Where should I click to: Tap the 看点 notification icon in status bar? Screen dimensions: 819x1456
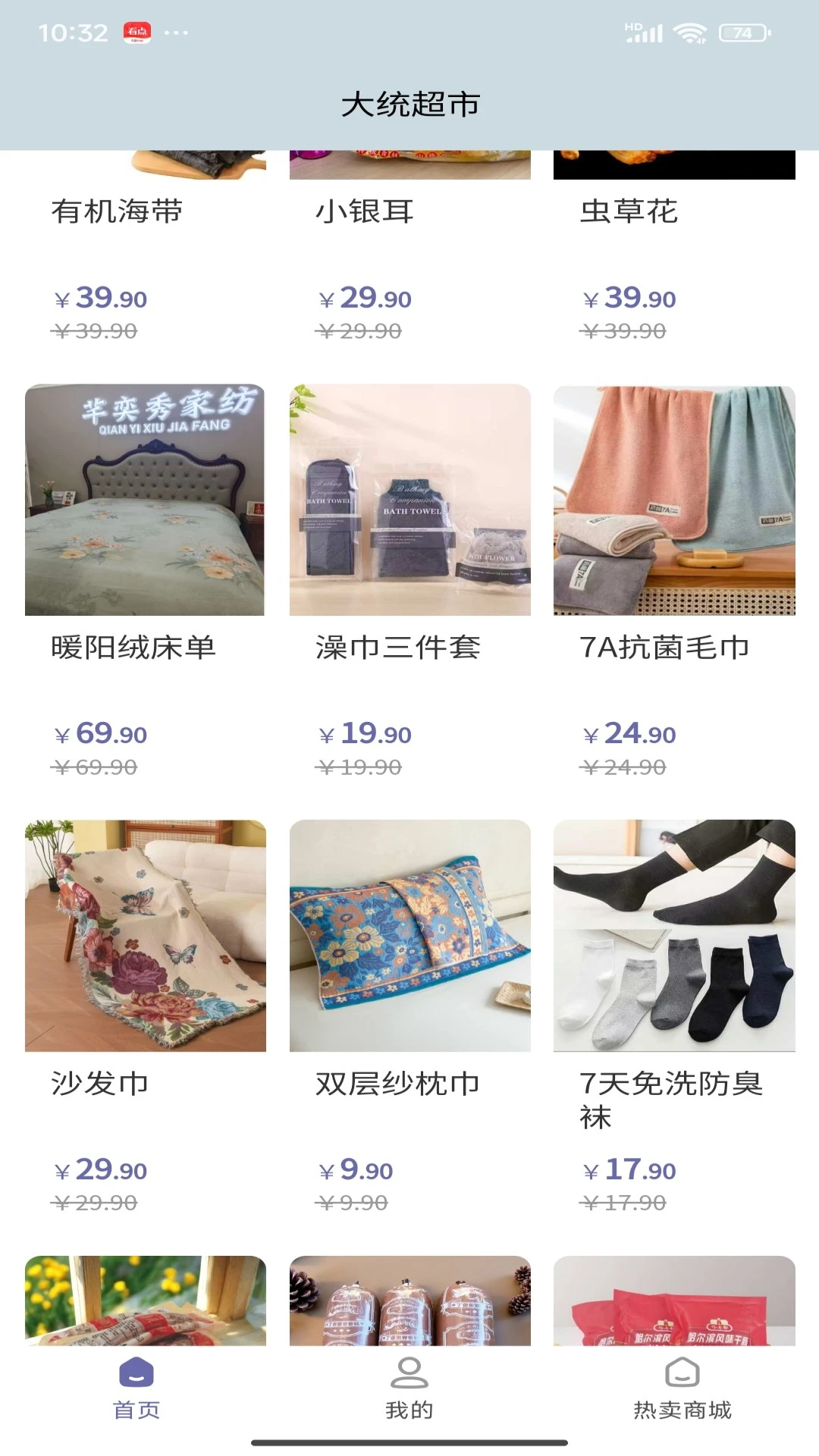[136, 32]
